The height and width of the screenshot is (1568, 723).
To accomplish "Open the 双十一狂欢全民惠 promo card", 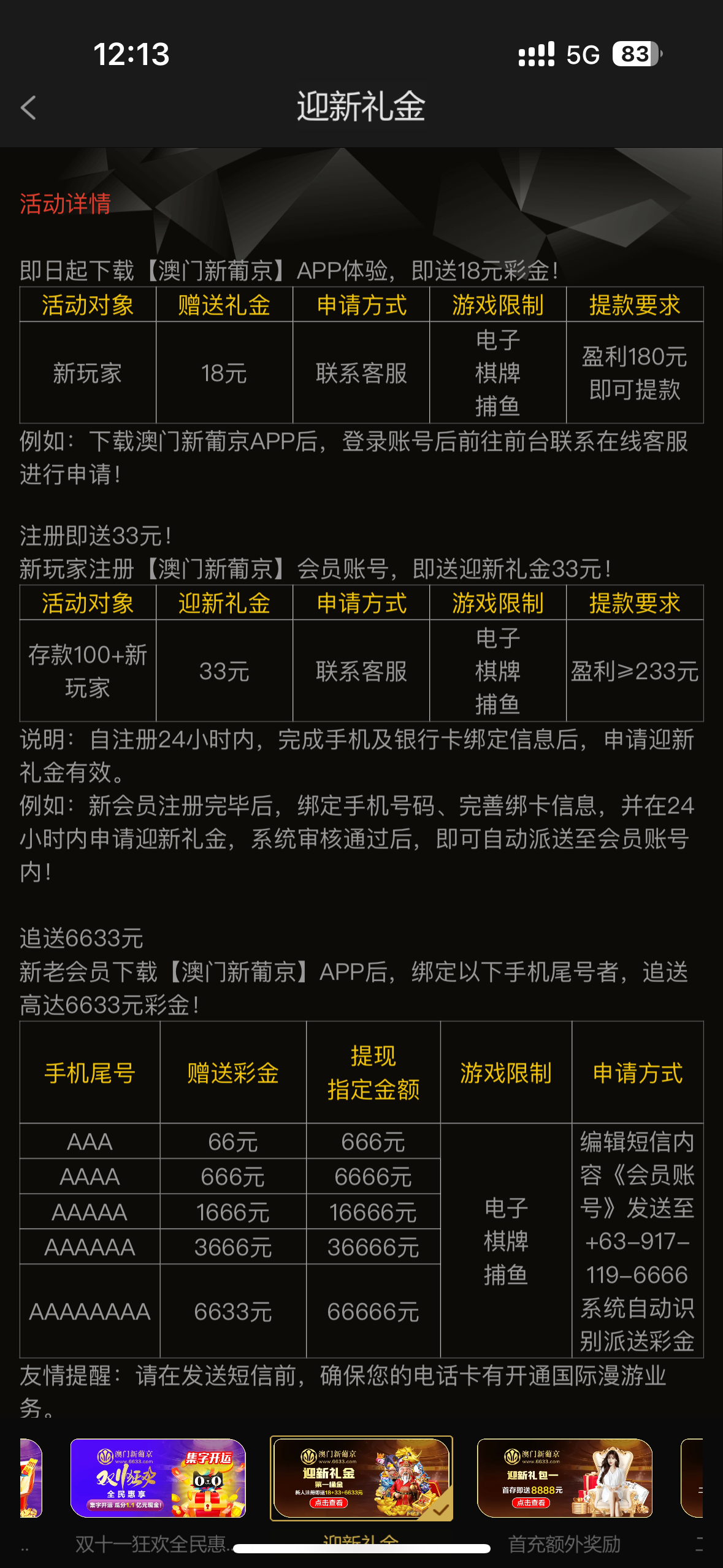I will coord(158,1478).
